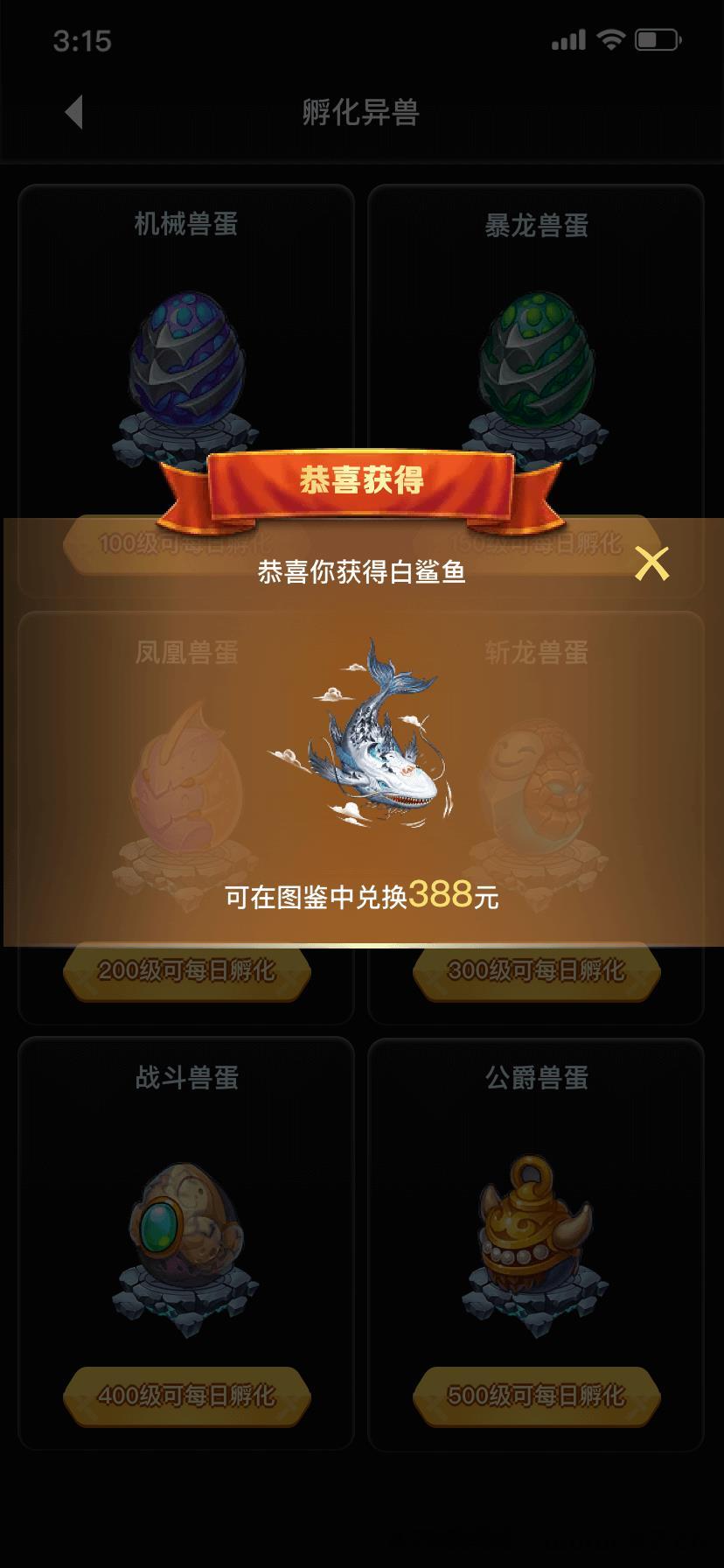Tap the 500级可每日孵化 button
The image size is (724, 1568).
point(536,1395)
